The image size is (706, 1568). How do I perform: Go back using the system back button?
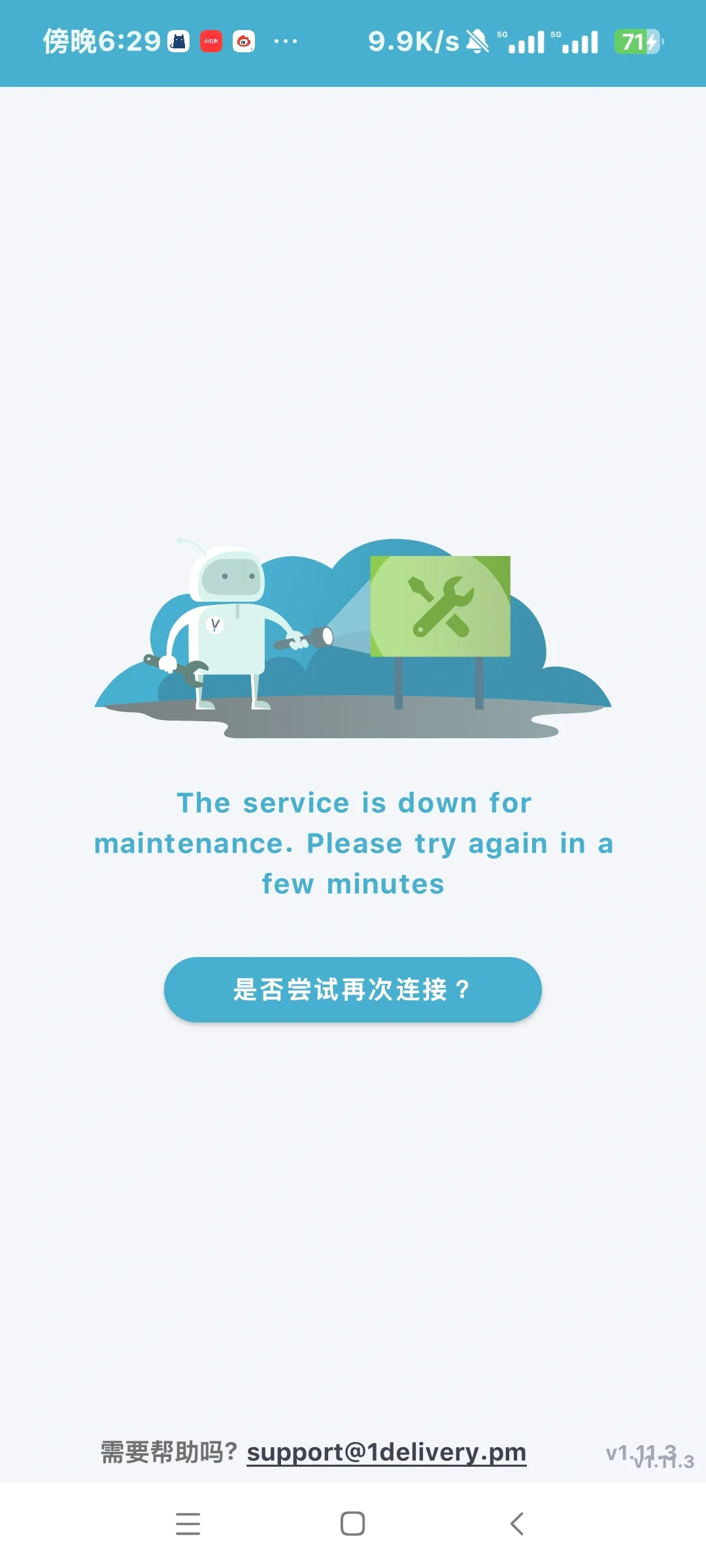point(516,1524)
